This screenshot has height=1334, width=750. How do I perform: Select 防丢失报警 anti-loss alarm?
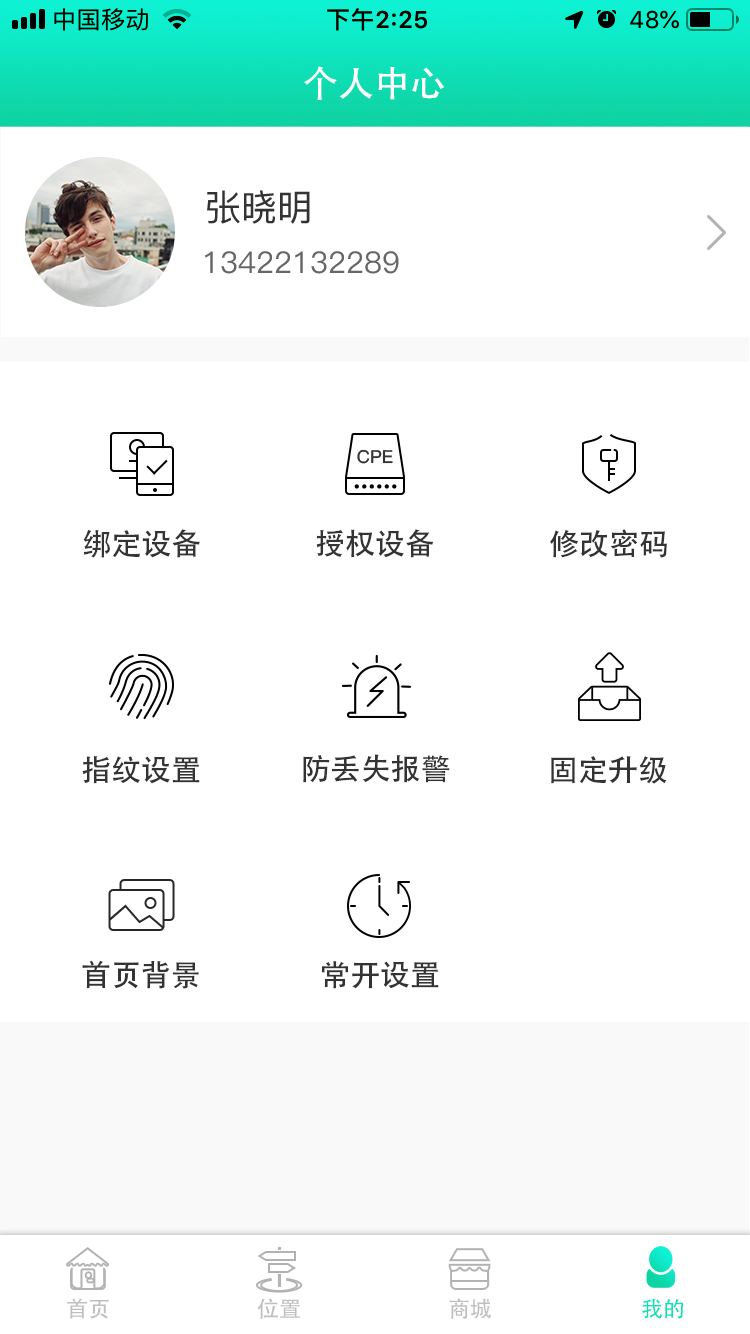(375, 719)
